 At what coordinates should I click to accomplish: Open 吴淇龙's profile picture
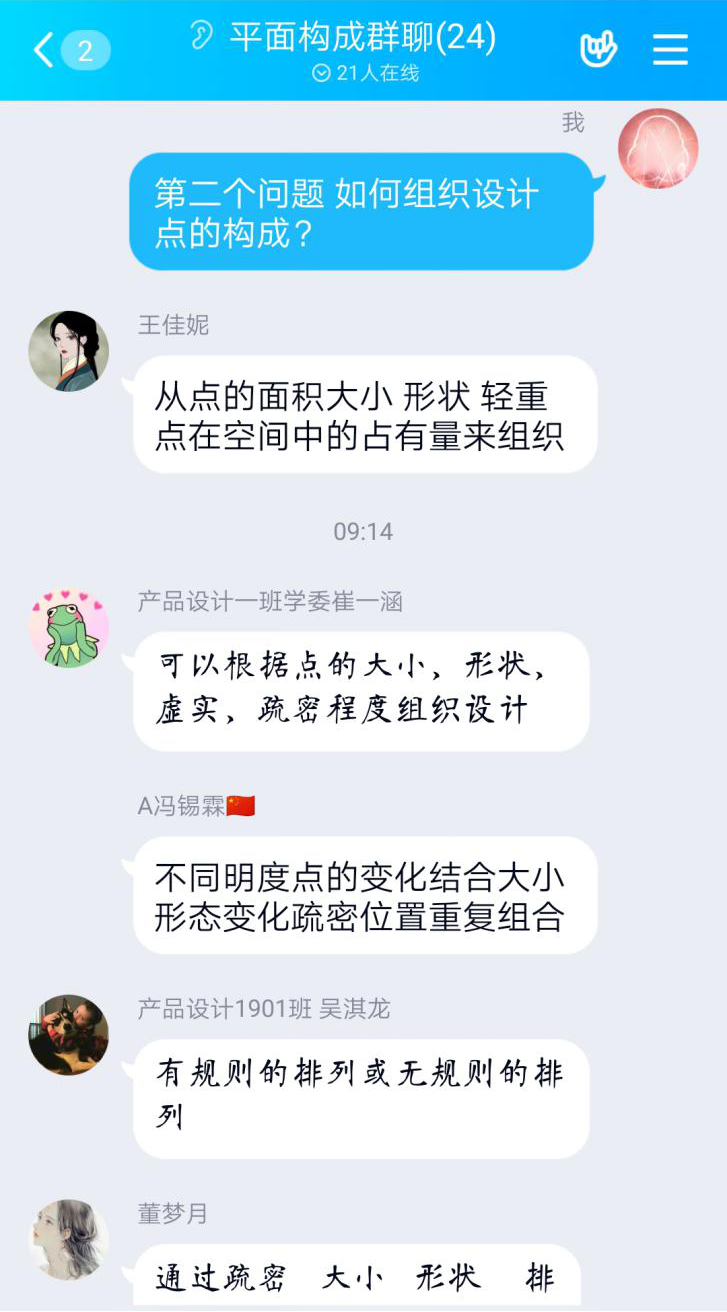[x=68, y=1035]
